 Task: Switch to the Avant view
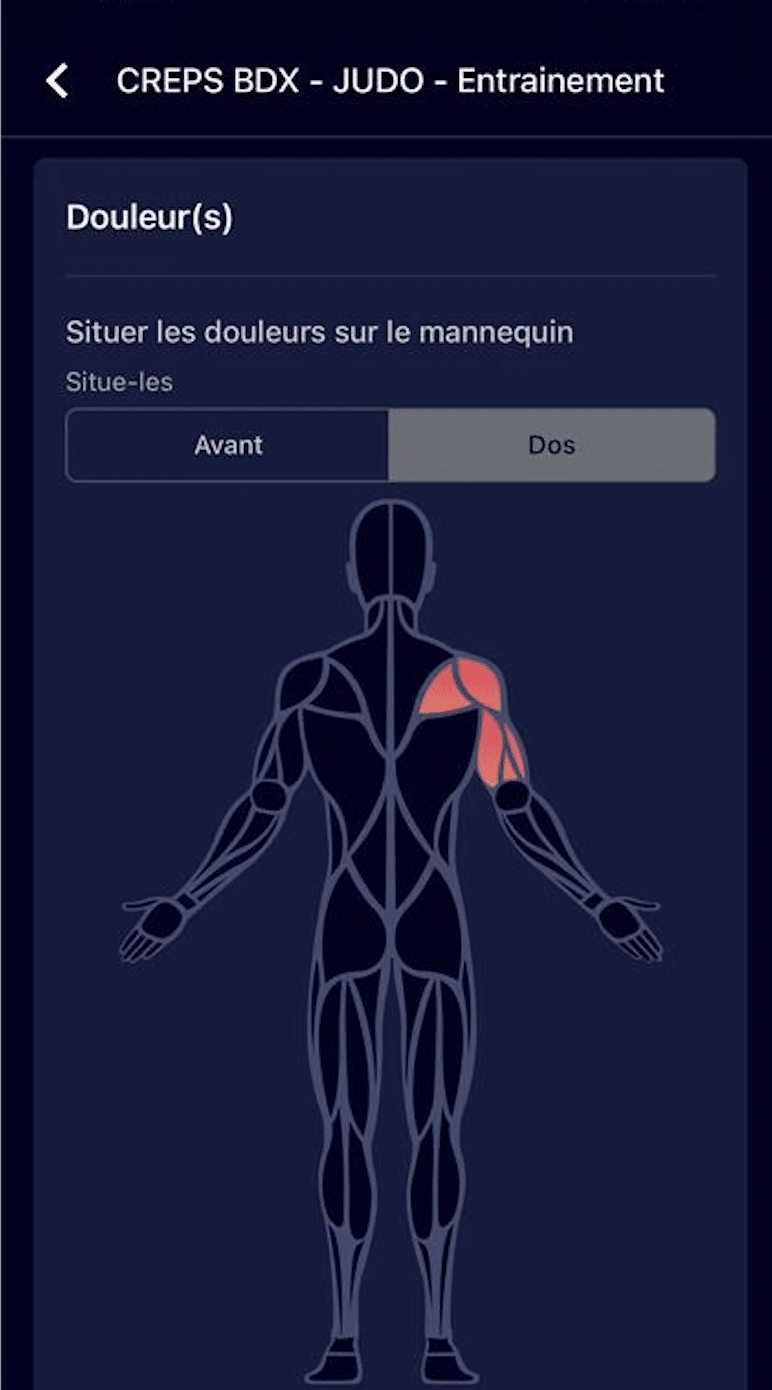(228, 445)
